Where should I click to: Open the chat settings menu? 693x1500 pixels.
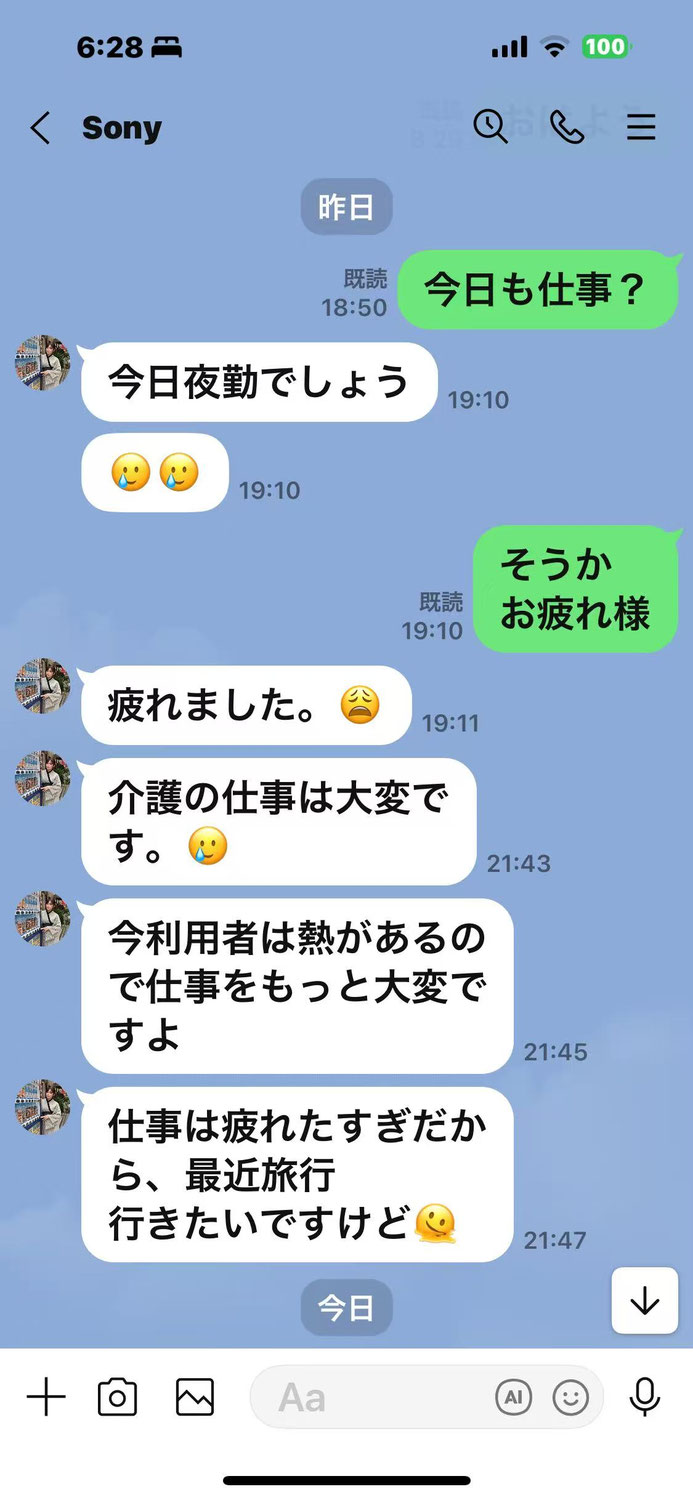point(640,127)
